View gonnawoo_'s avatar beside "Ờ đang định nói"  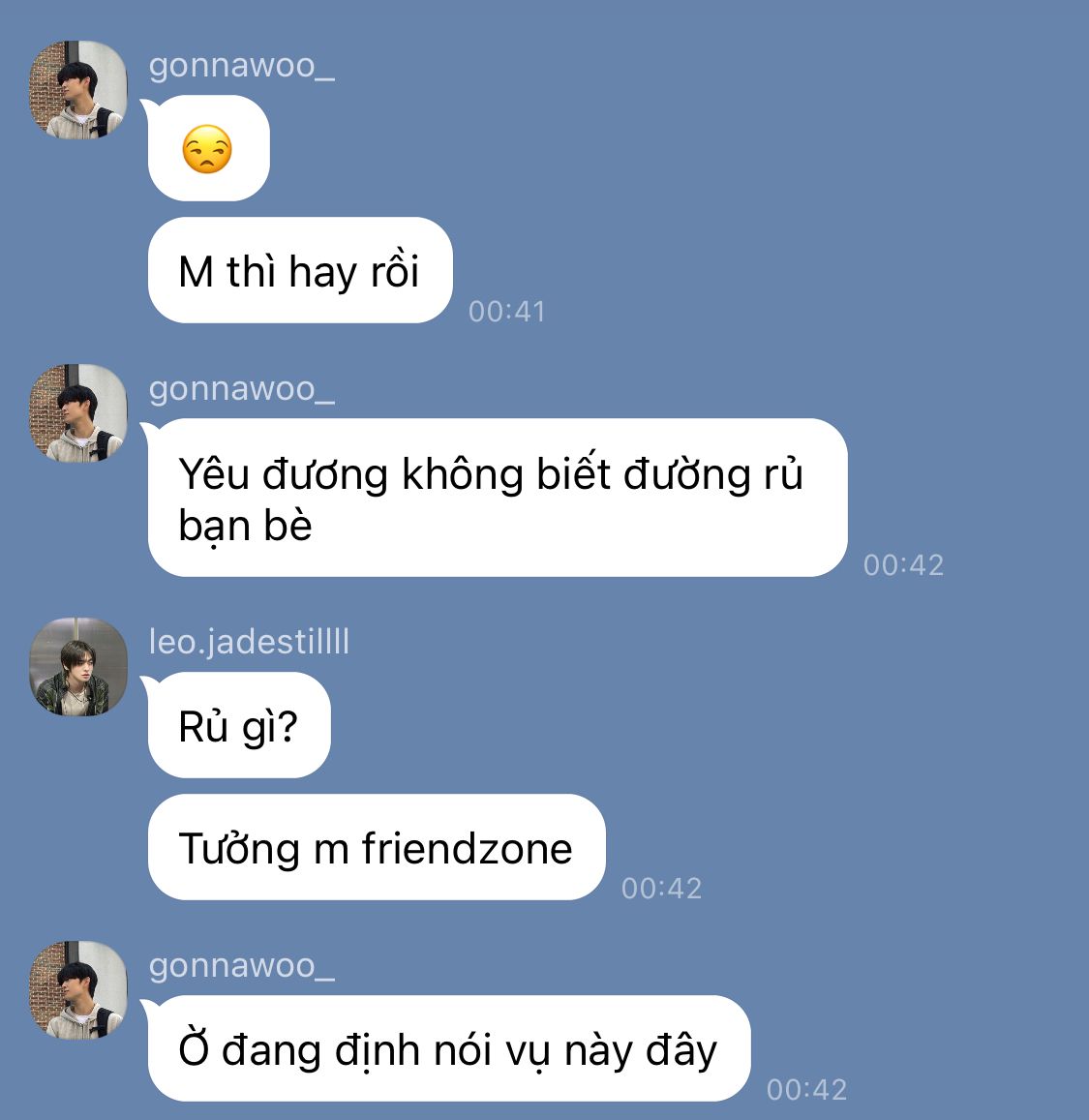tap(78, 990)
